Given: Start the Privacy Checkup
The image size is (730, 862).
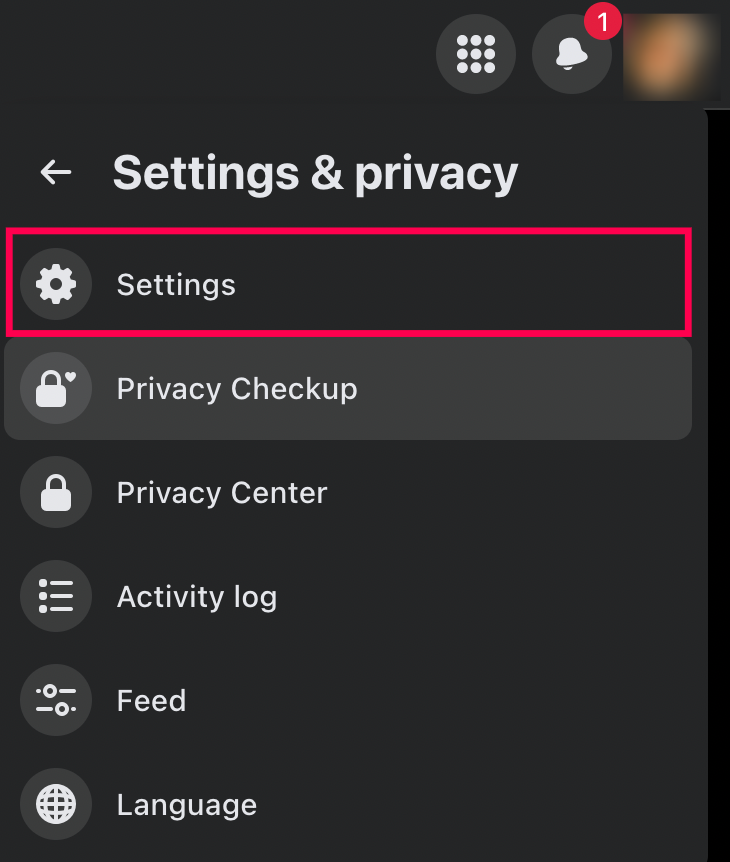Looking at the screenshot, I should (236, 389).
